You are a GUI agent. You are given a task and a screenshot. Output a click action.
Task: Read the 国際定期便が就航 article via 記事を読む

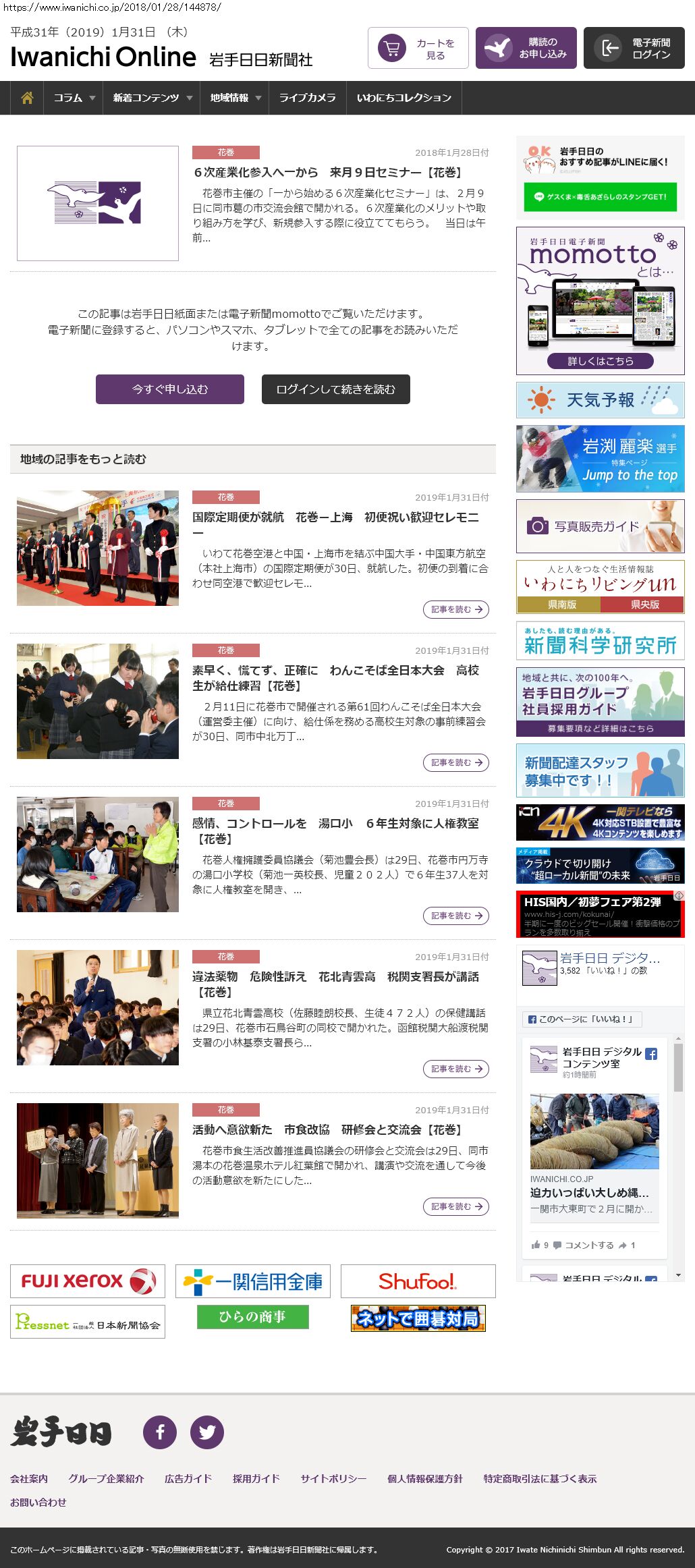click(456, 609)
